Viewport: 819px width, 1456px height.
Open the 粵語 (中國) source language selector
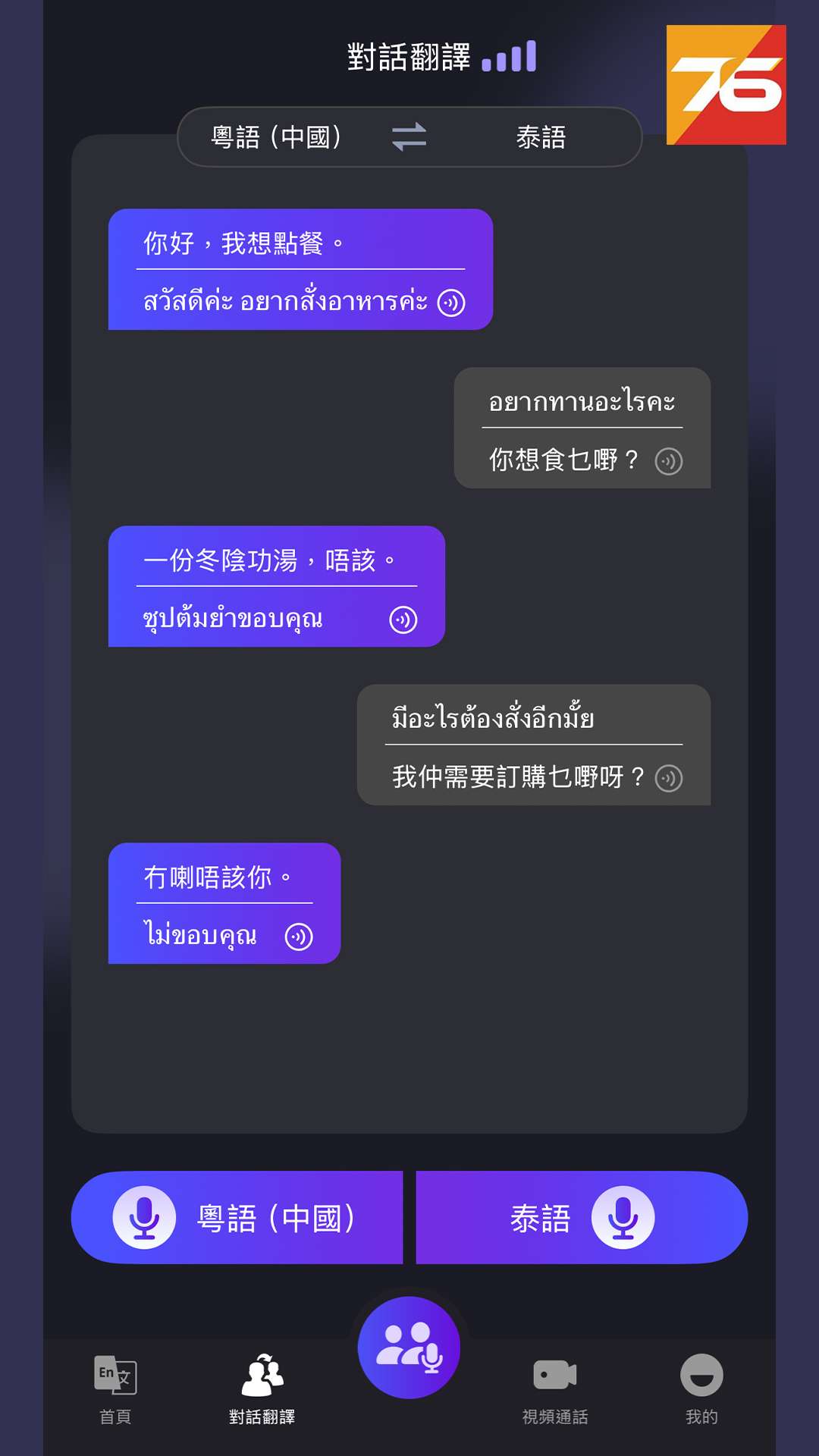point(276,137)
